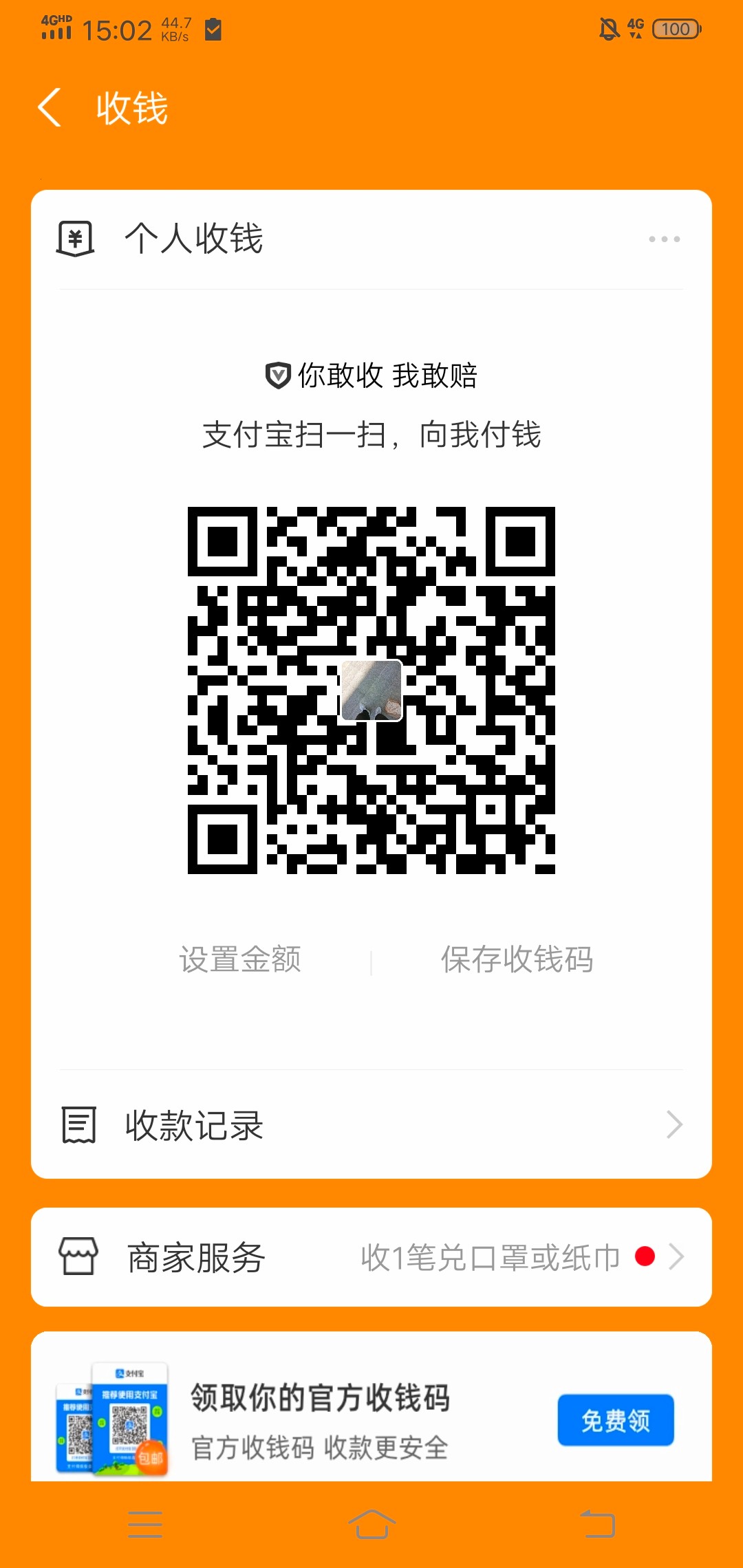Image resolution: width=743 pixels, height=1568 pixels.
Task: Open 收款记录 payment records
Action: [371, 1126]
